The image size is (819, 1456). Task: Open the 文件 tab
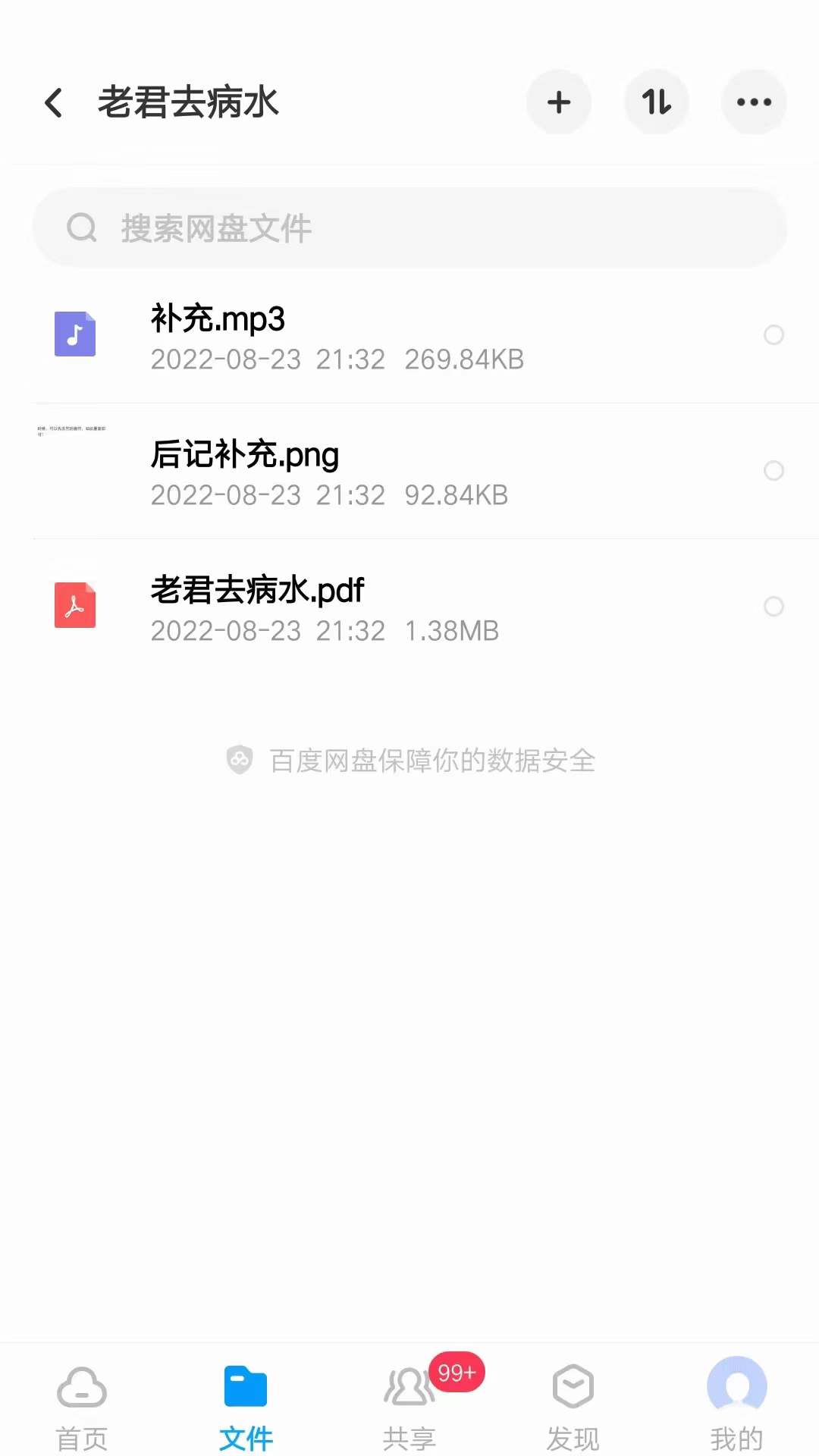[245, 1403]
